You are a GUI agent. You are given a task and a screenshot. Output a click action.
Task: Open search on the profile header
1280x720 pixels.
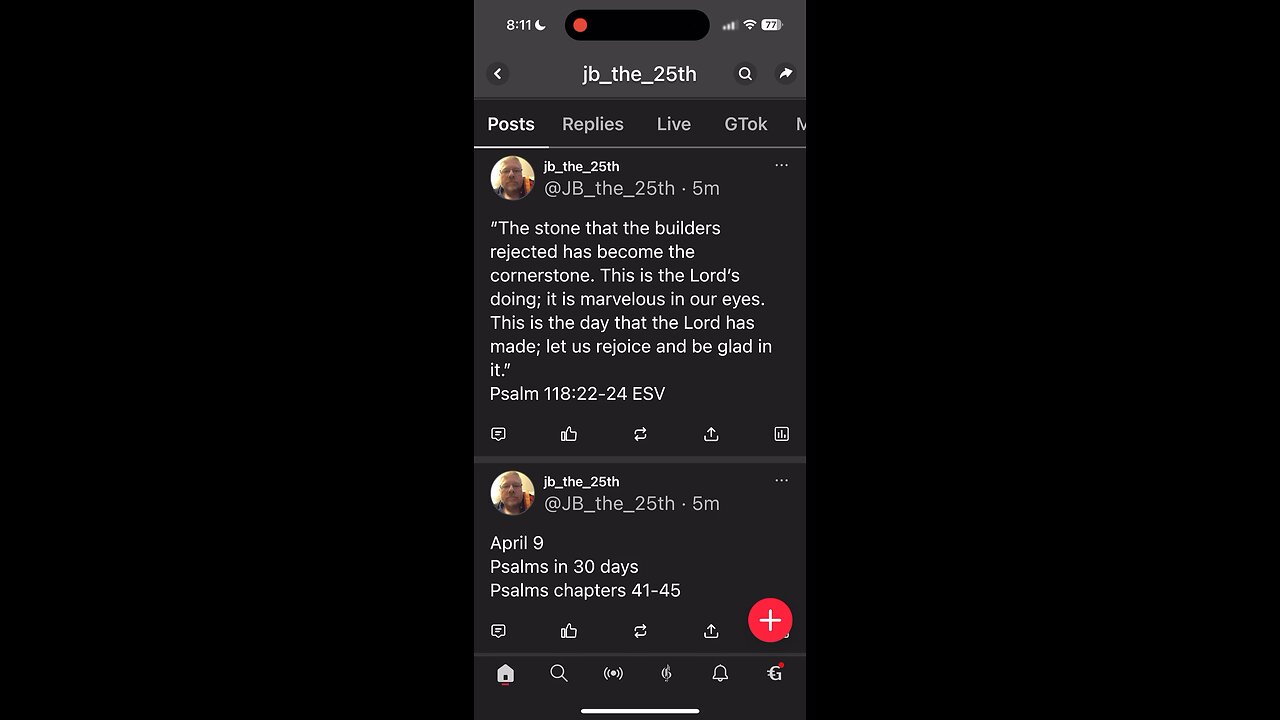pos(745,74)
